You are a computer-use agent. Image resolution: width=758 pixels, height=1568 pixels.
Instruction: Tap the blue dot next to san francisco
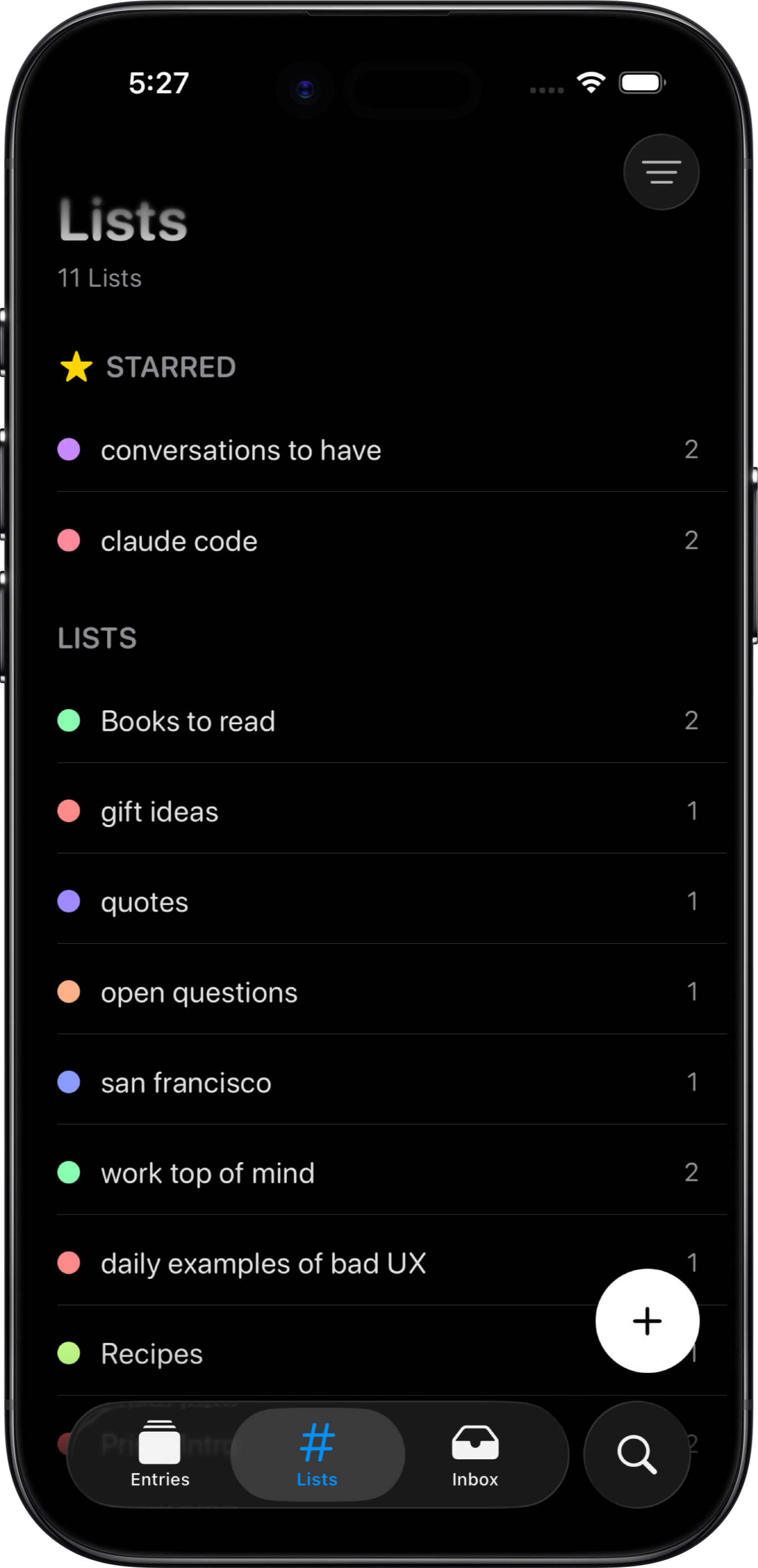tap(69, 1083)
